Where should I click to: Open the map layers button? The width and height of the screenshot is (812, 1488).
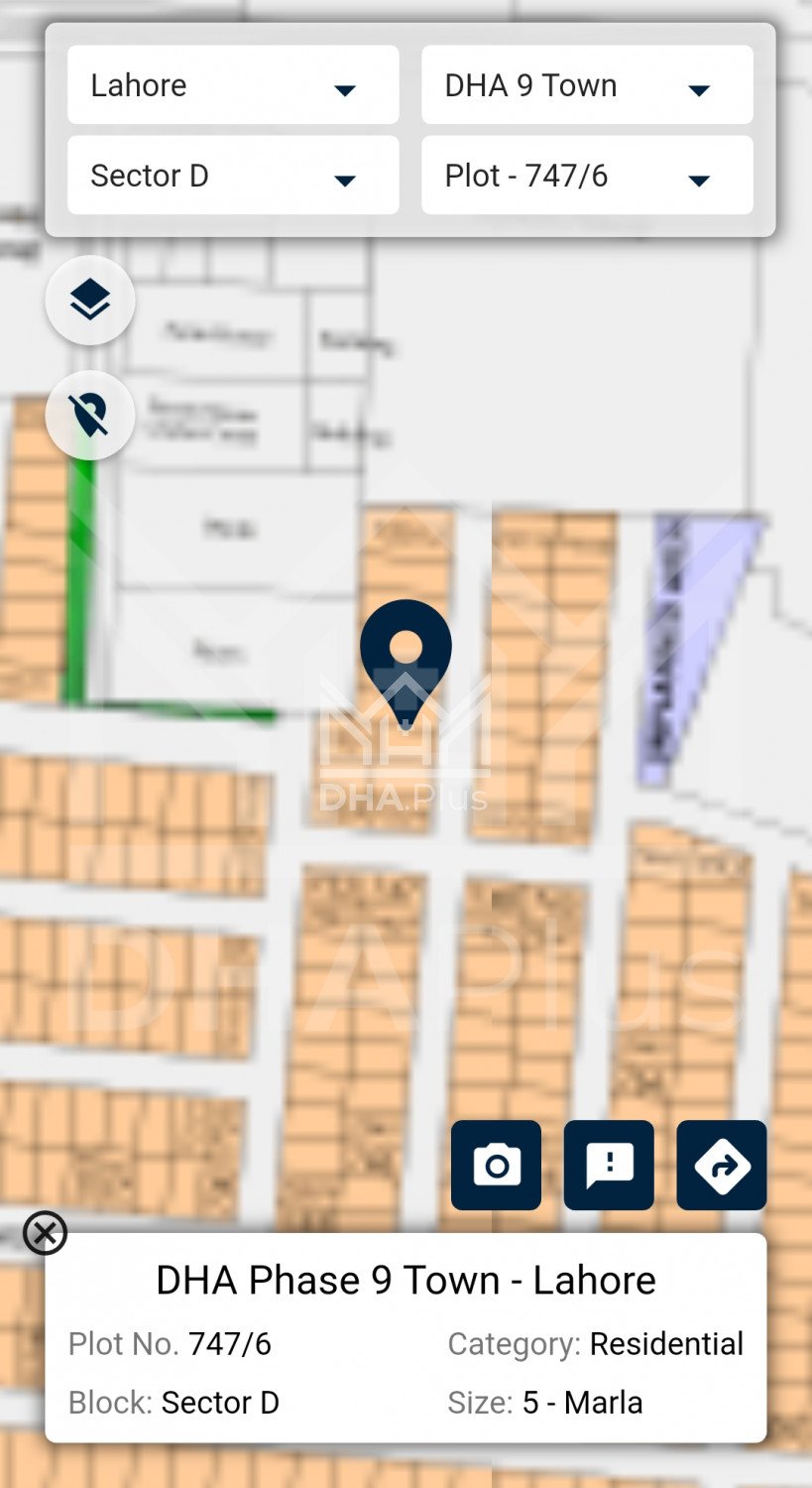point(90,300)
